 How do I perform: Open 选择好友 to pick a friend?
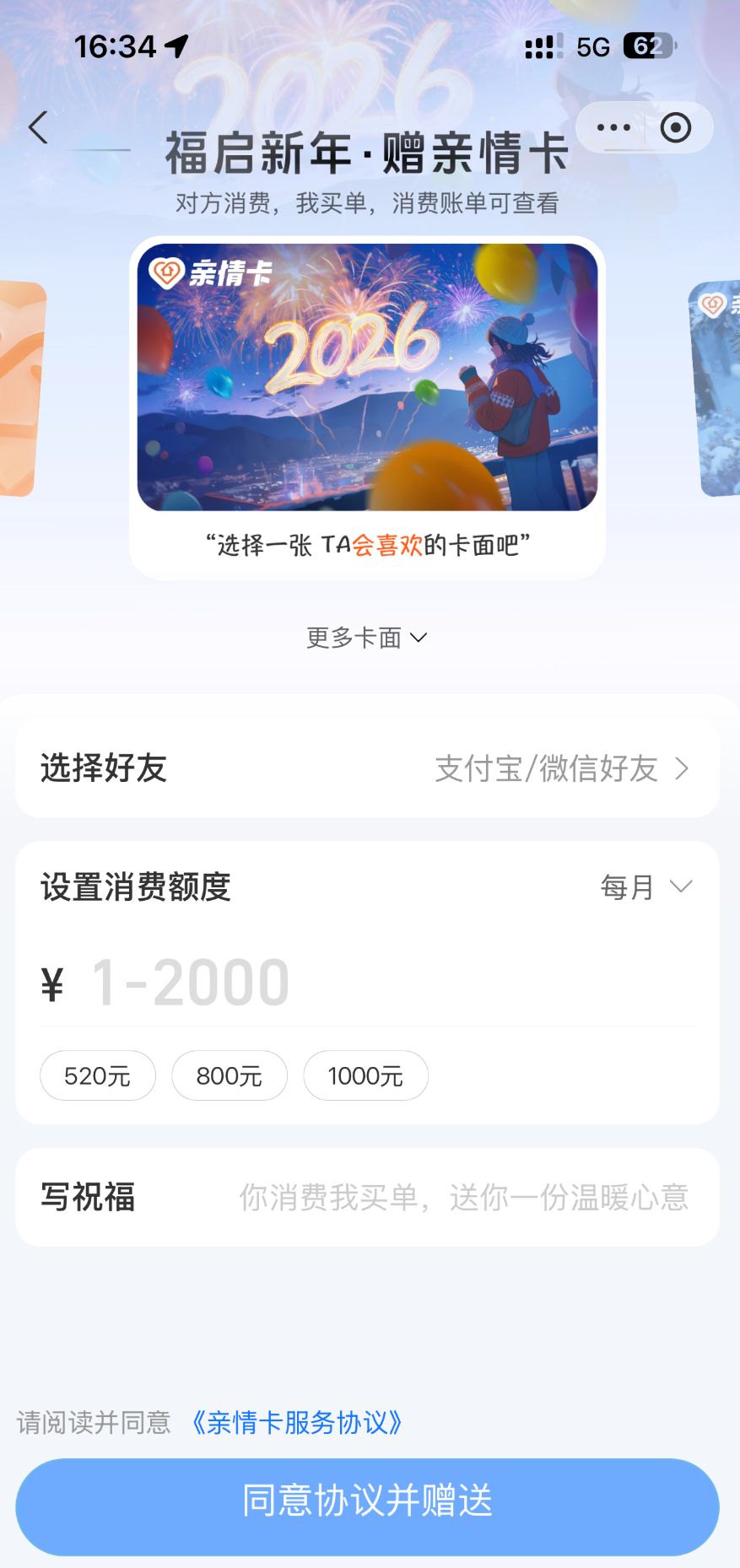[x=367, y=768]
